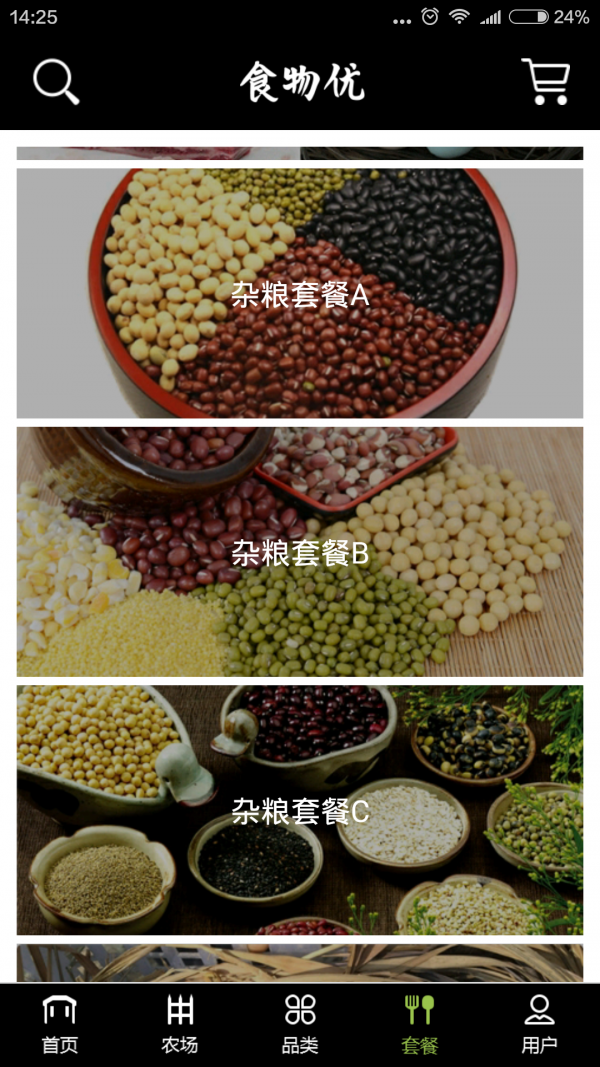This screenshot has height=1067, width=600.
Task: Switch to the 农场 tab
Action: (x=180, y=1025)
